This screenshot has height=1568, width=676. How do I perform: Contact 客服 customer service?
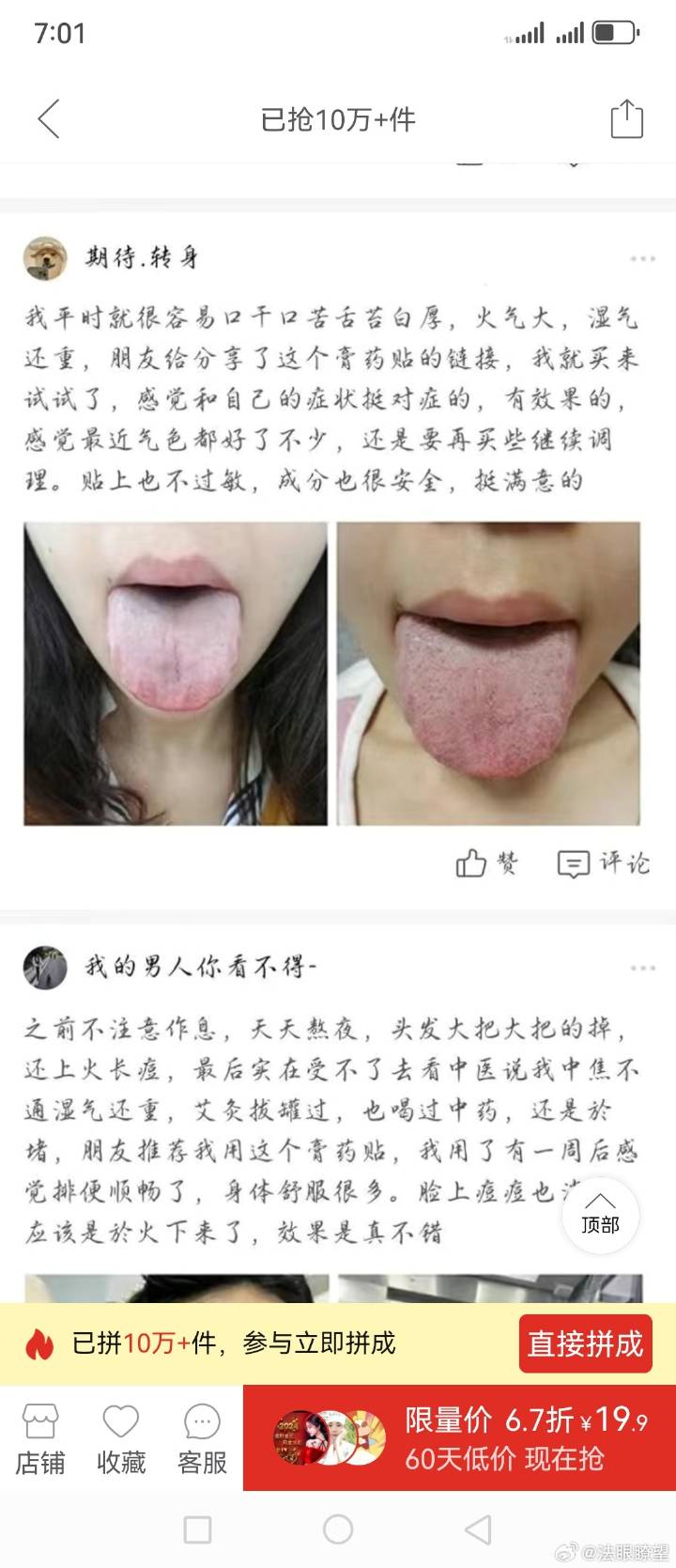coord(202,1438)
